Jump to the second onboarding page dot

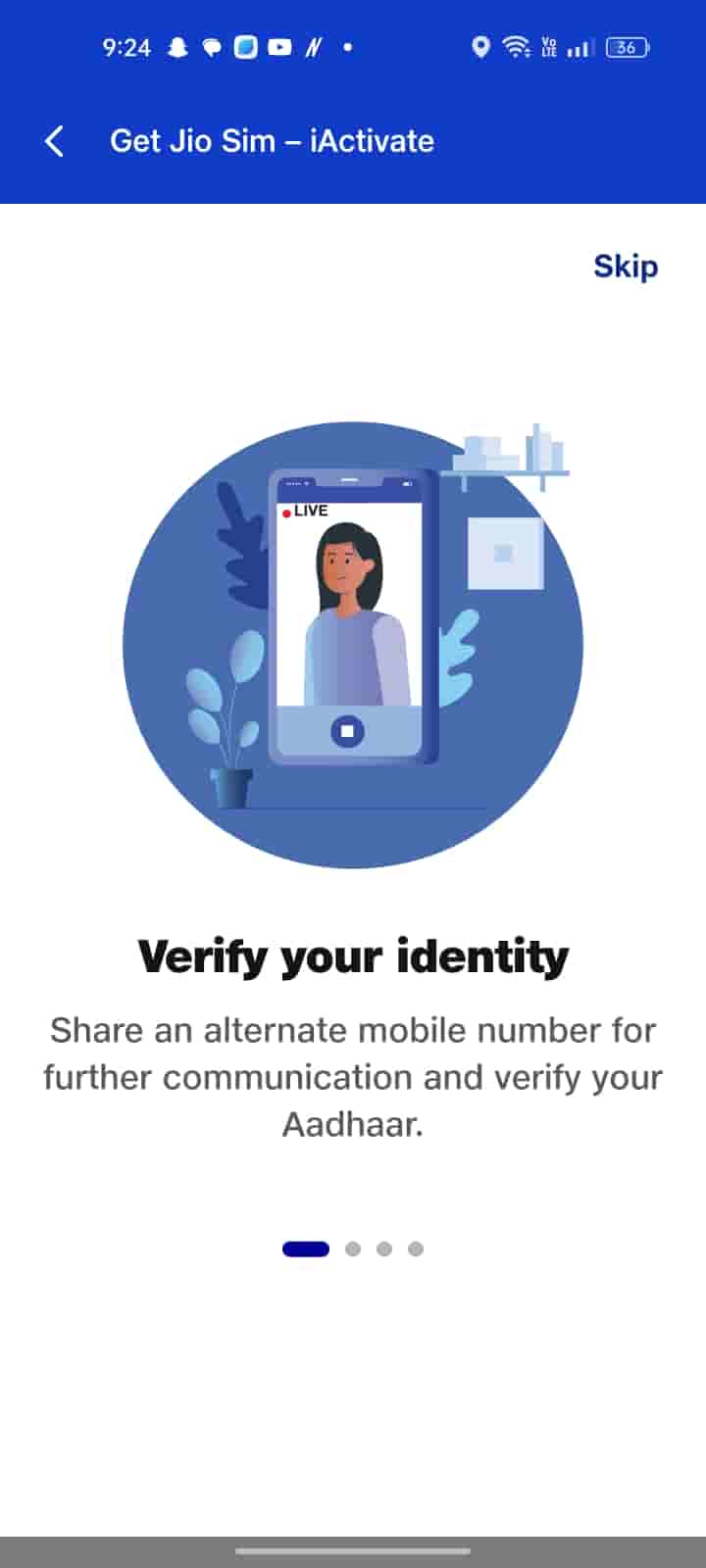pyautogui.click(x=353, y=1249)
